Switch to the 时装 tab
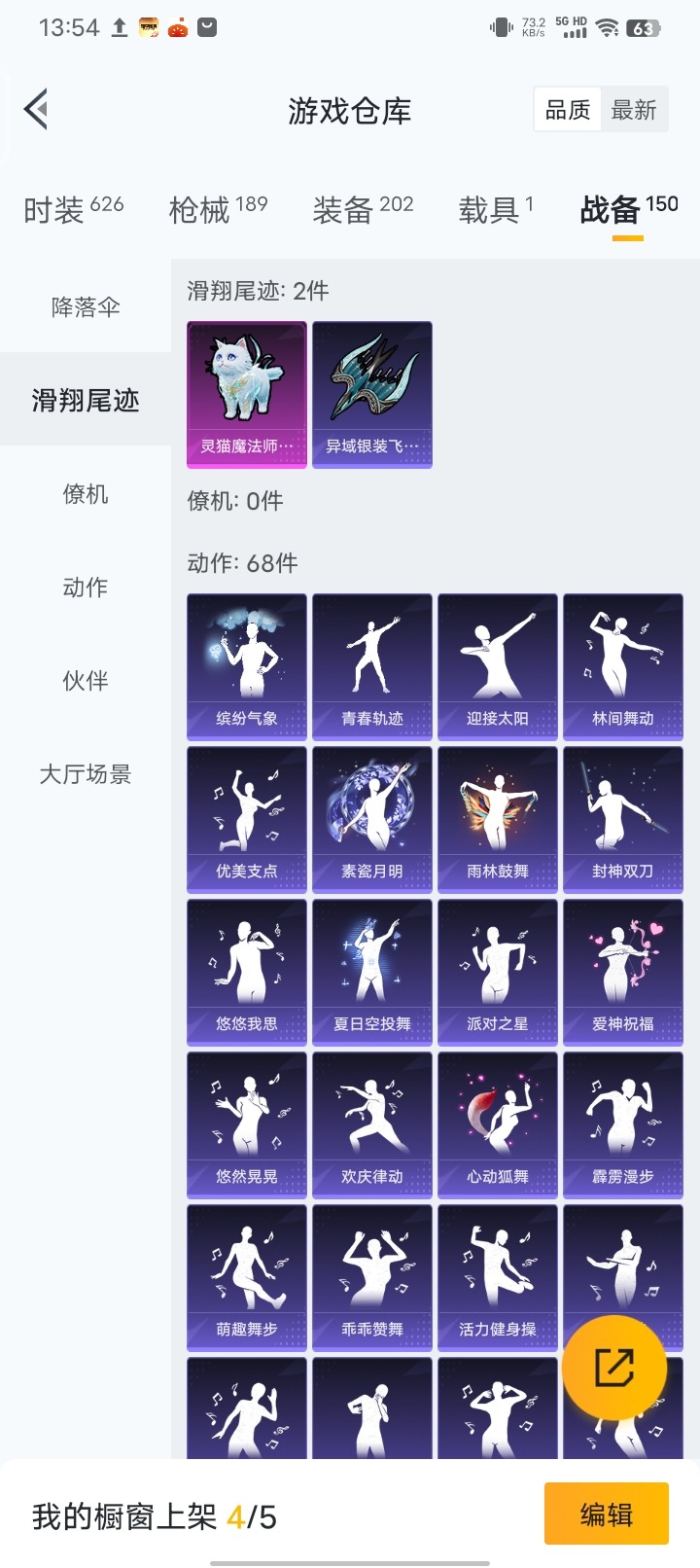This screenshot has width=700, height=1568. (x=73, y=208)
